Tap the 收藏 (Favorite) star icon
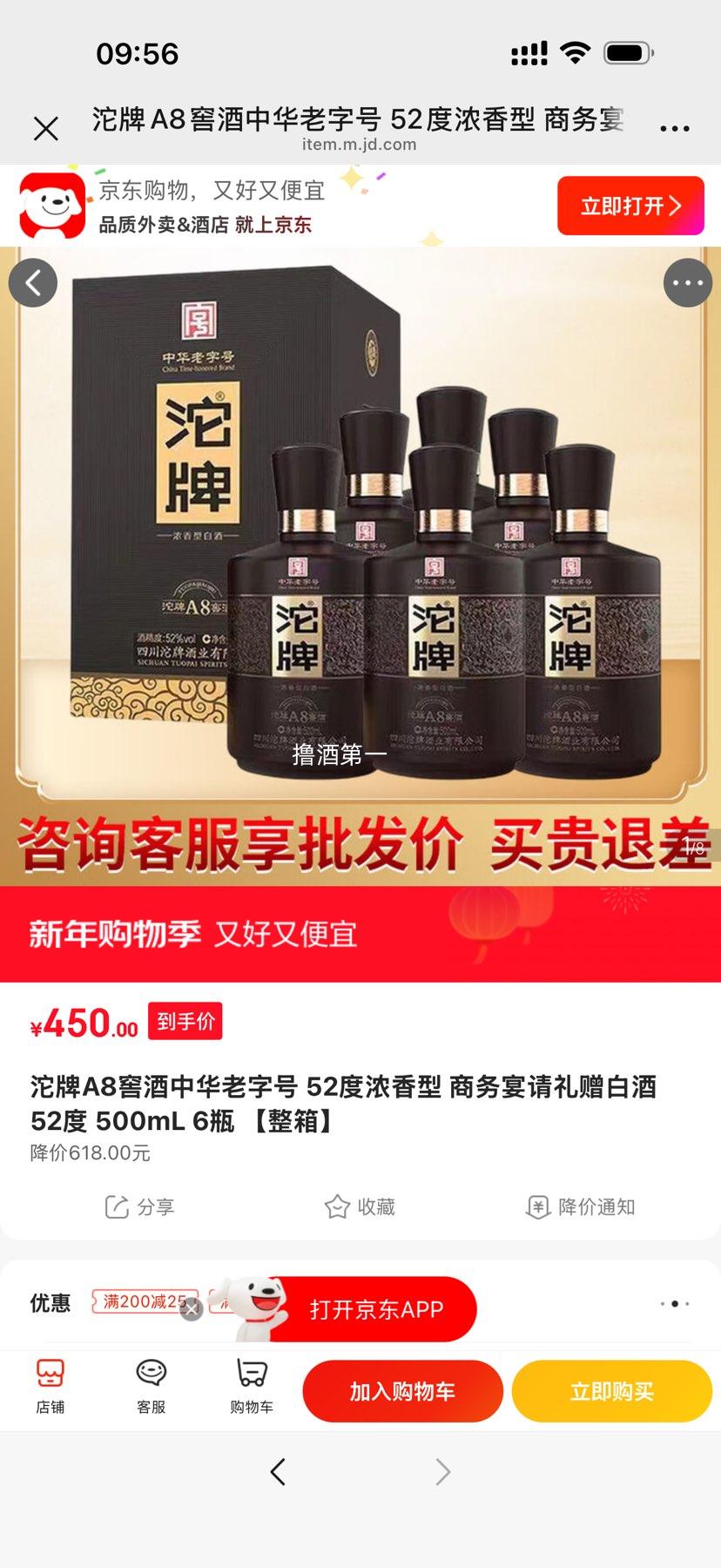 coord(361,1207)
